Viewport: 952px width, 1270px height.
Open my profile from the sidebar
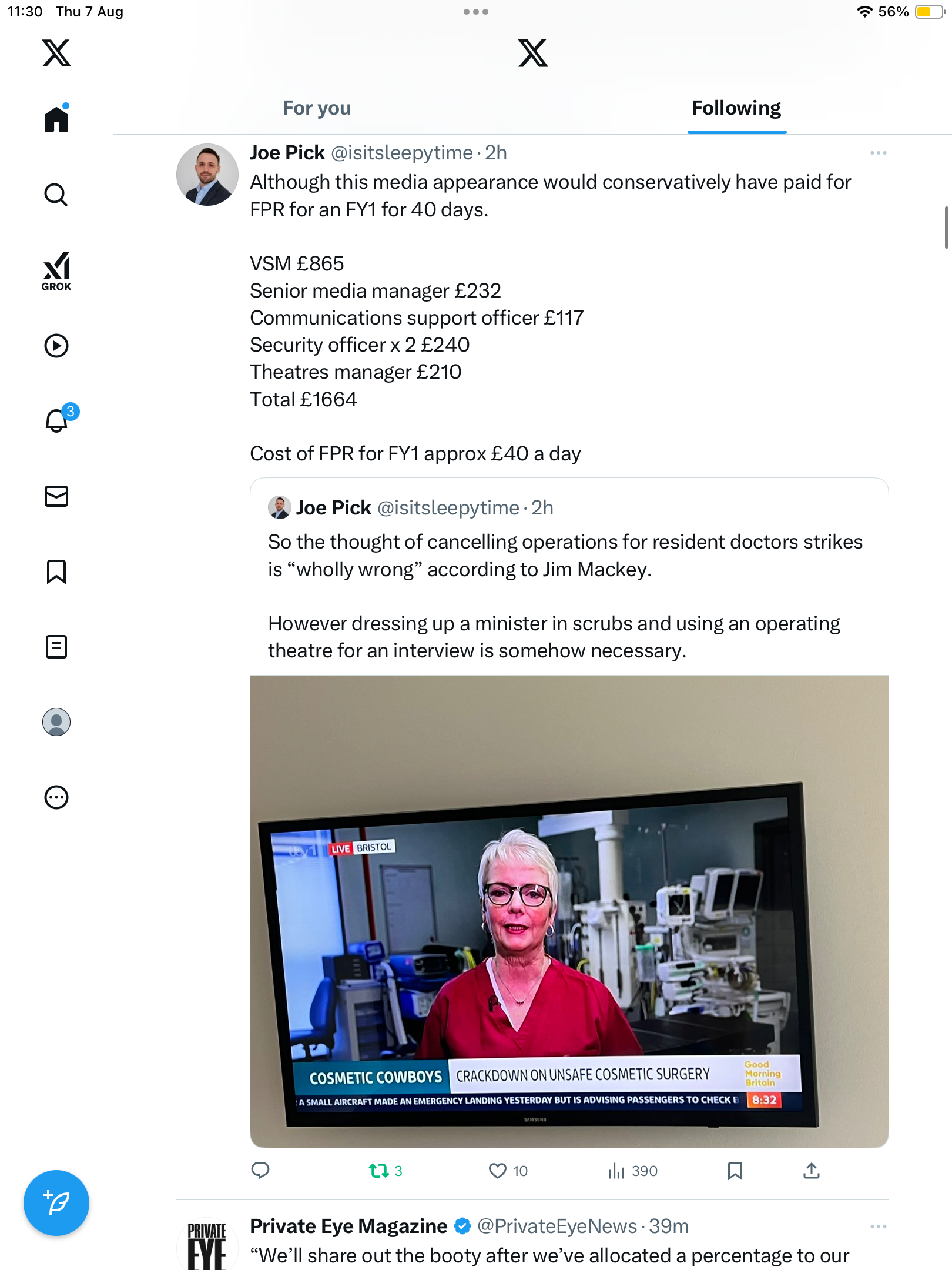click(x=56, y=722)
